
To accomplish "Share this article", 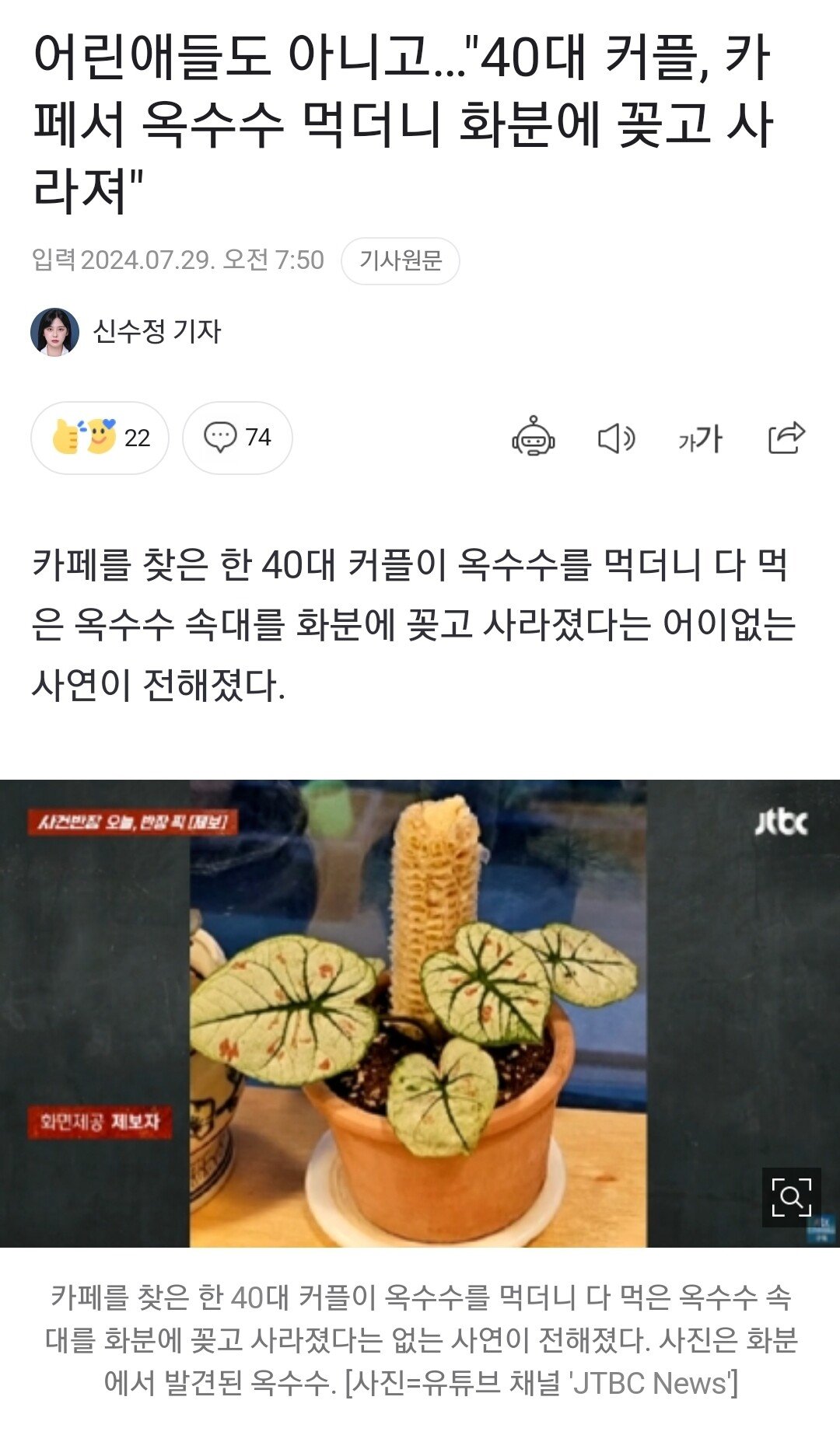I will tap(786, 438).
